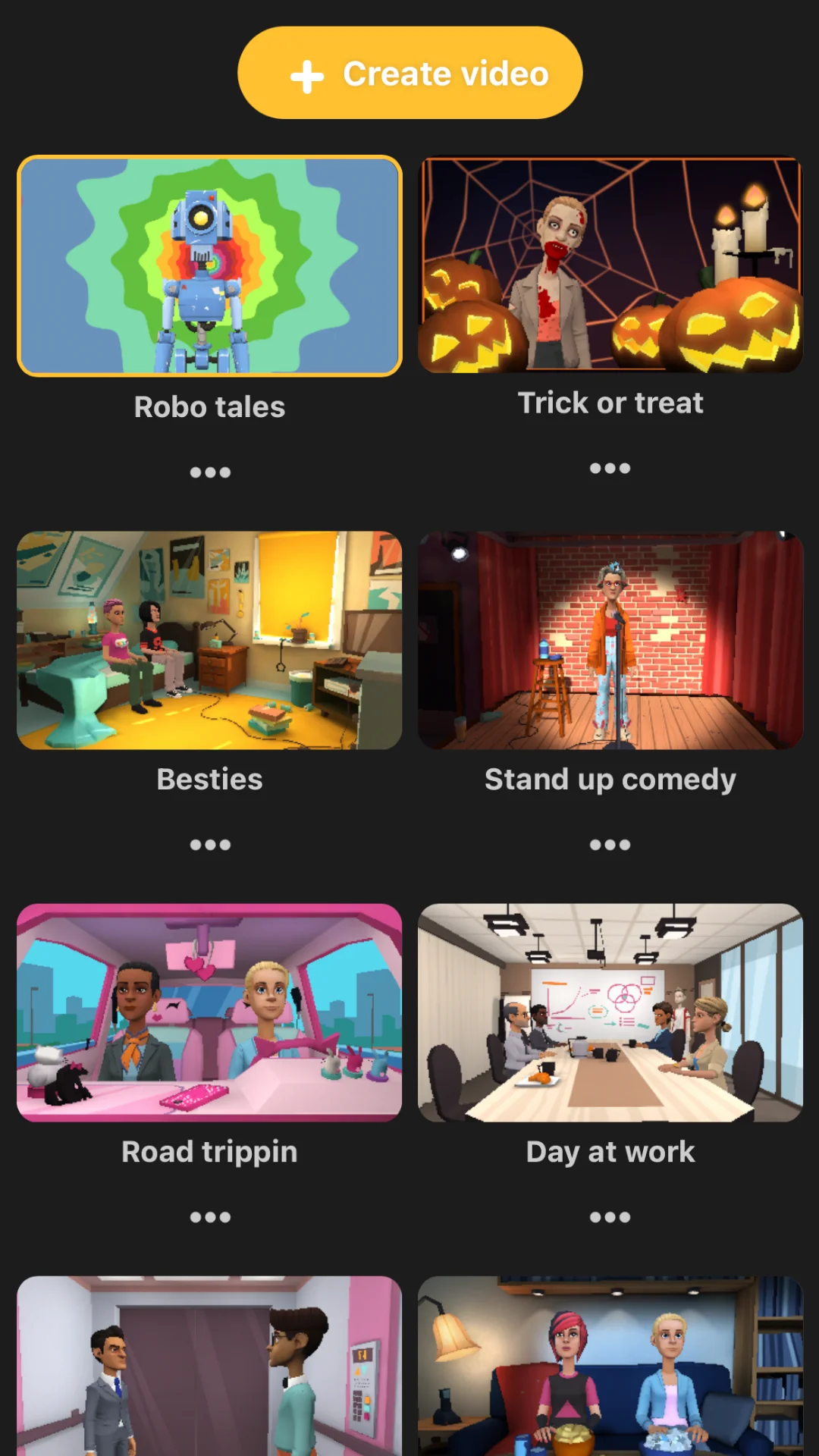Open more options under Road trippin

point(210,1217)
